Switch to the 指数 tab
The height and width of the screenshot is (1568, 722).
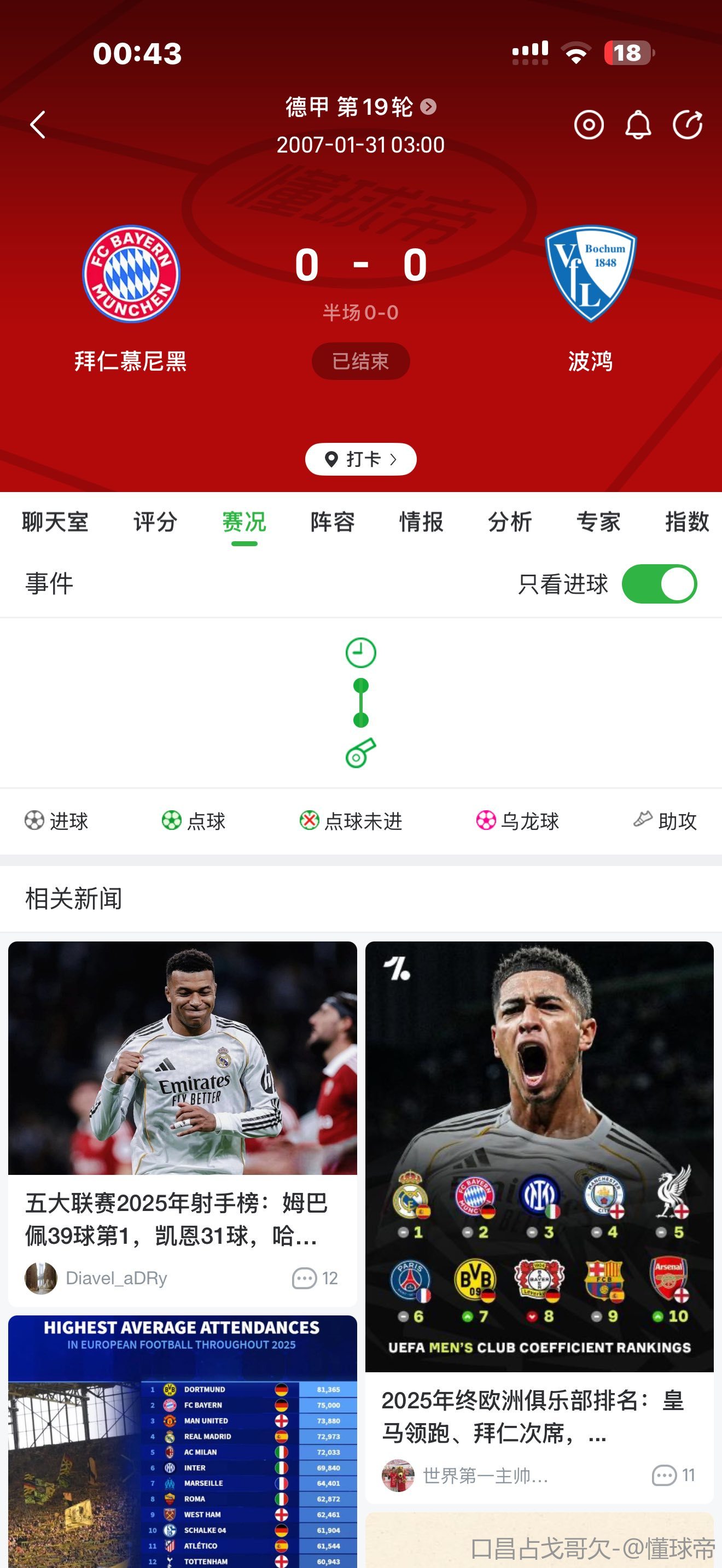click(x=686, y=522)
